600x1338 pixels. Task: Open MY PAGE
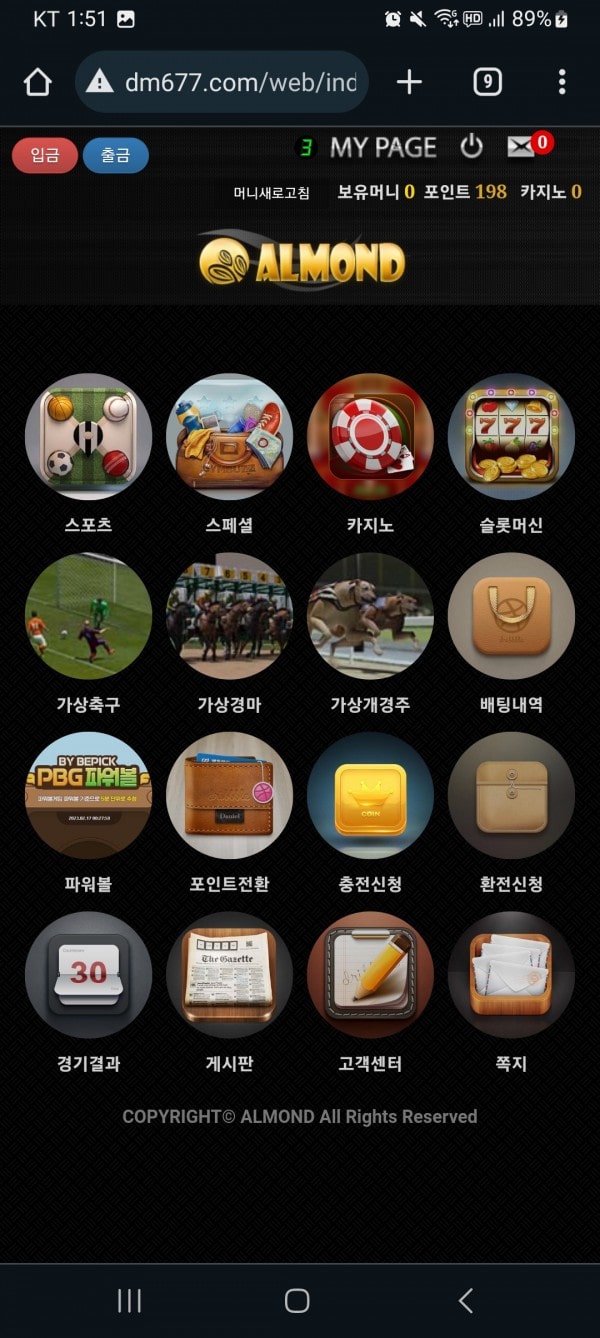(x=383, y=148)
